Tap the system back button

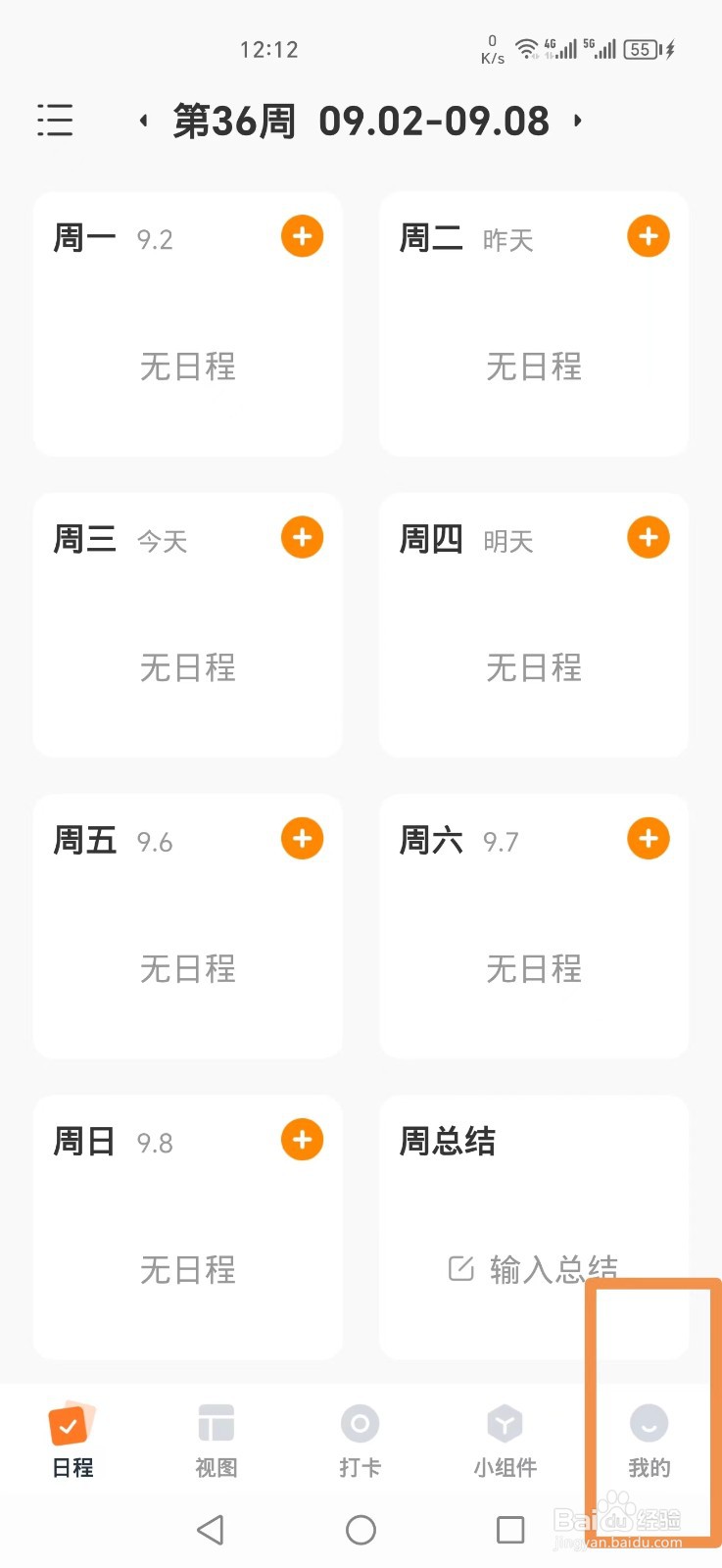[x=211, y=1530]
